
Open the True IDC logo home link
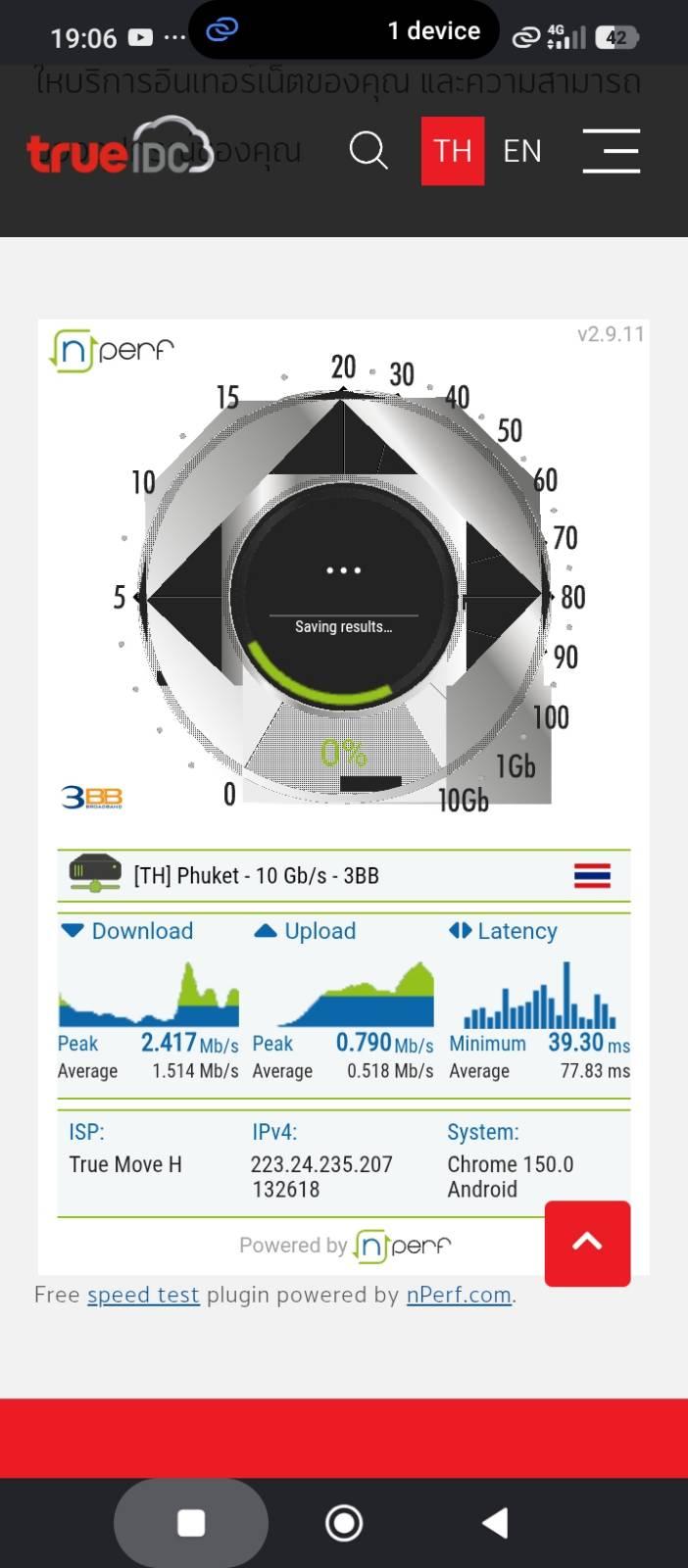[120, 147]
